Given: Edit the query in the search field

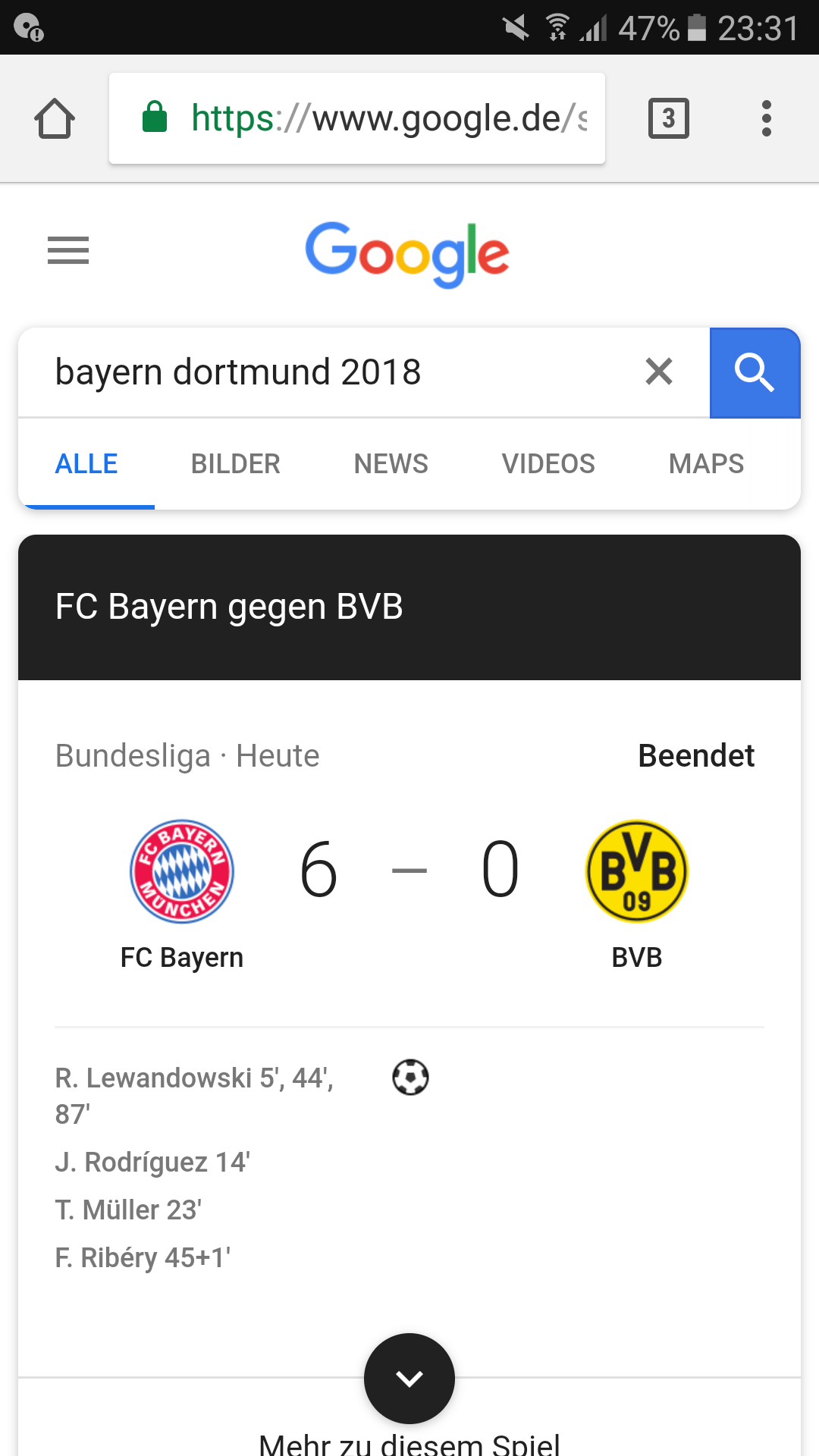Looking at the screenshot, I should click(x=326, y=372).
